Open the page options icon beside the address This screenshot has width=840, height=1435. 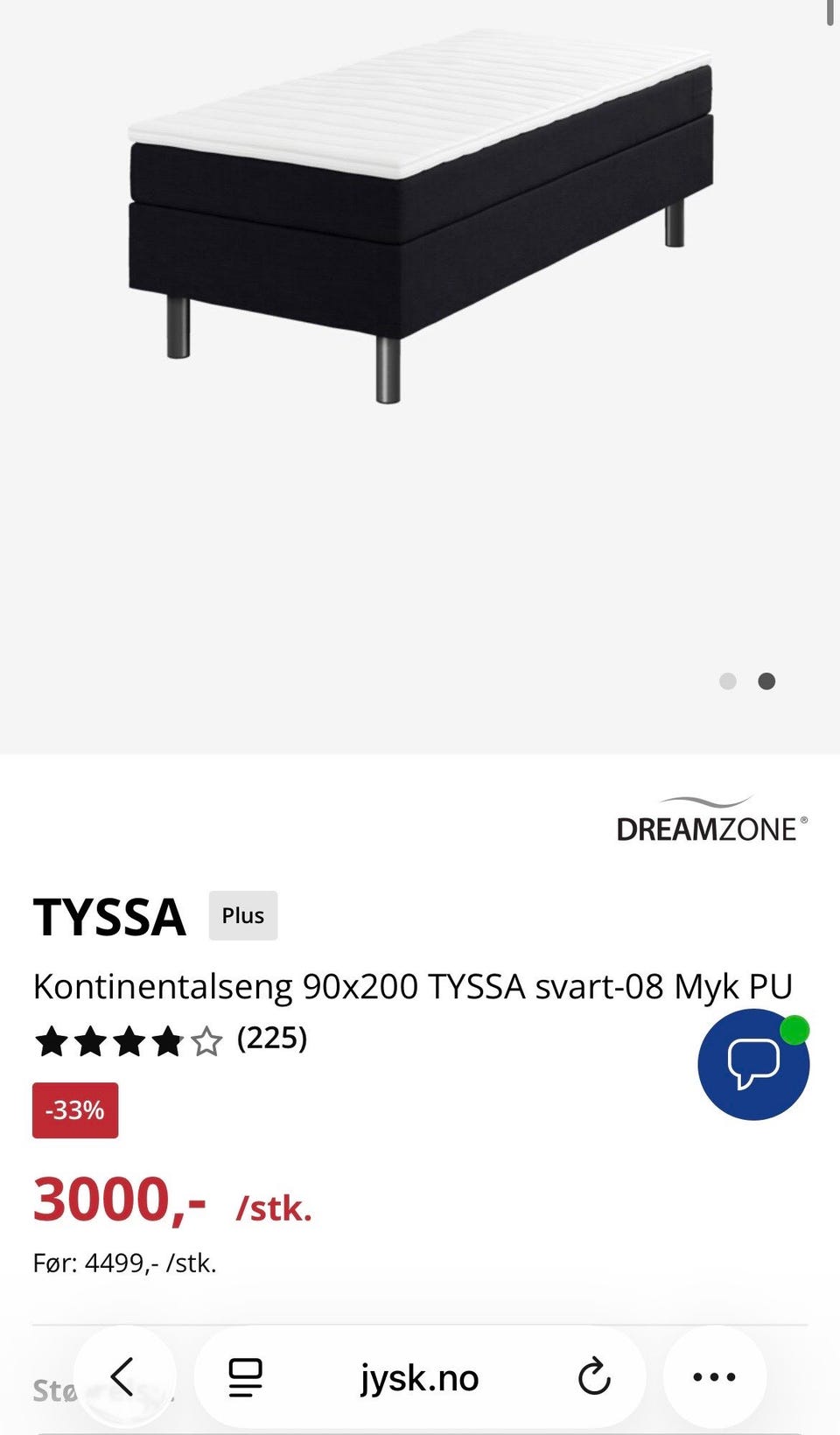point(245,1377)
